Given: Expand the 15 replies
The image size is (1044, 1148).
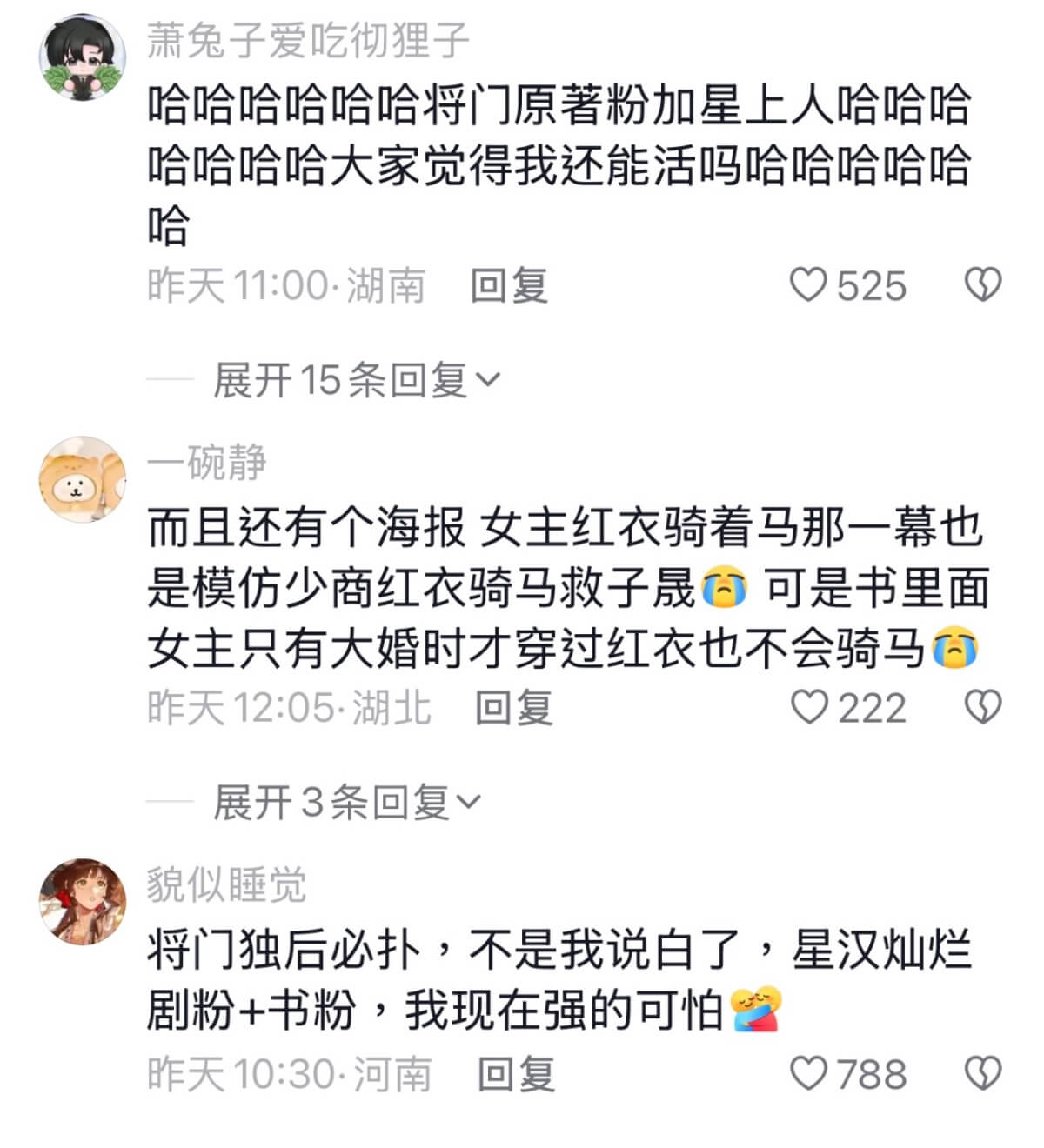Looking at the screenshot, I should click(357, 380).
